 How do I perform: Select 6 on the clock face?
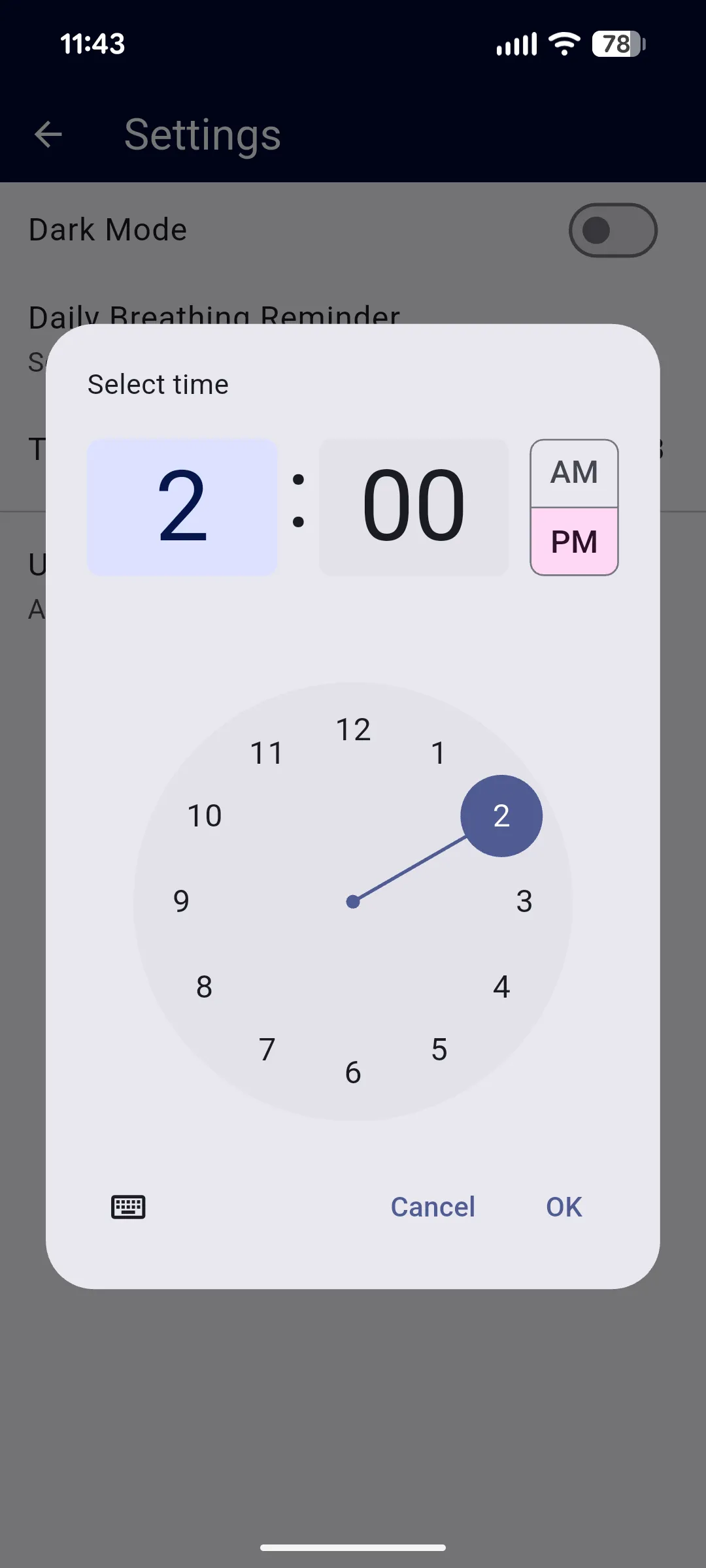(352, 1070)
